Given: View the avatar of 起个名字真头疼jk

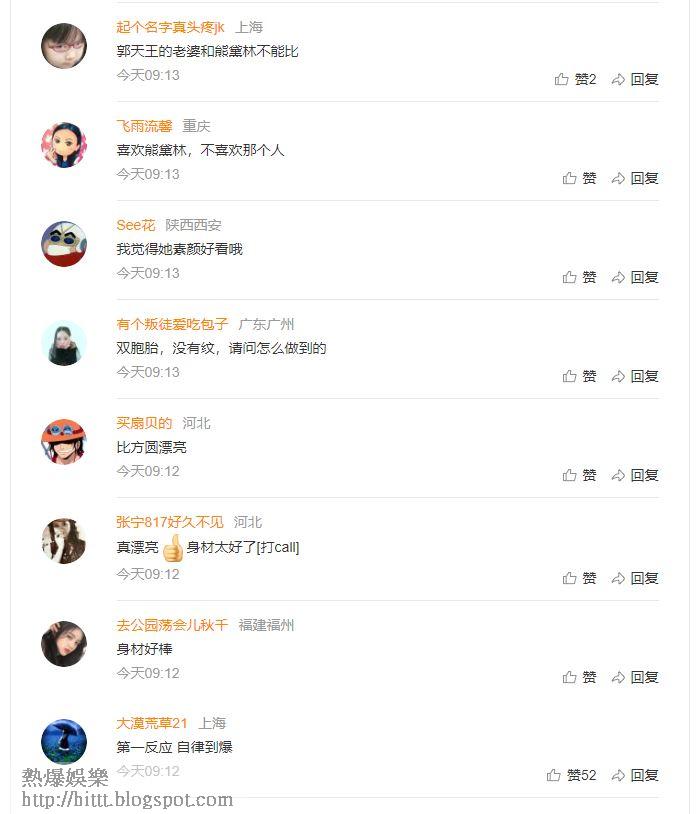Looking at the screenshot, I should [64, 46].
